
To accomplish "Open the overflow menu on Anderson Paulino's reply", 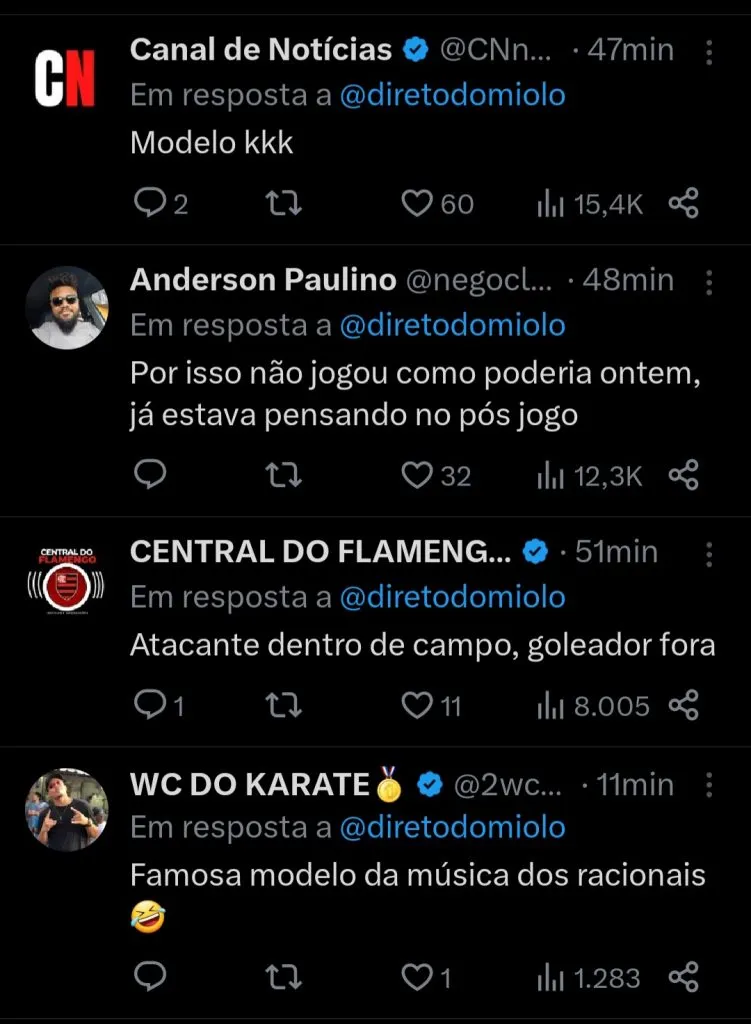I will coord(708,282).
